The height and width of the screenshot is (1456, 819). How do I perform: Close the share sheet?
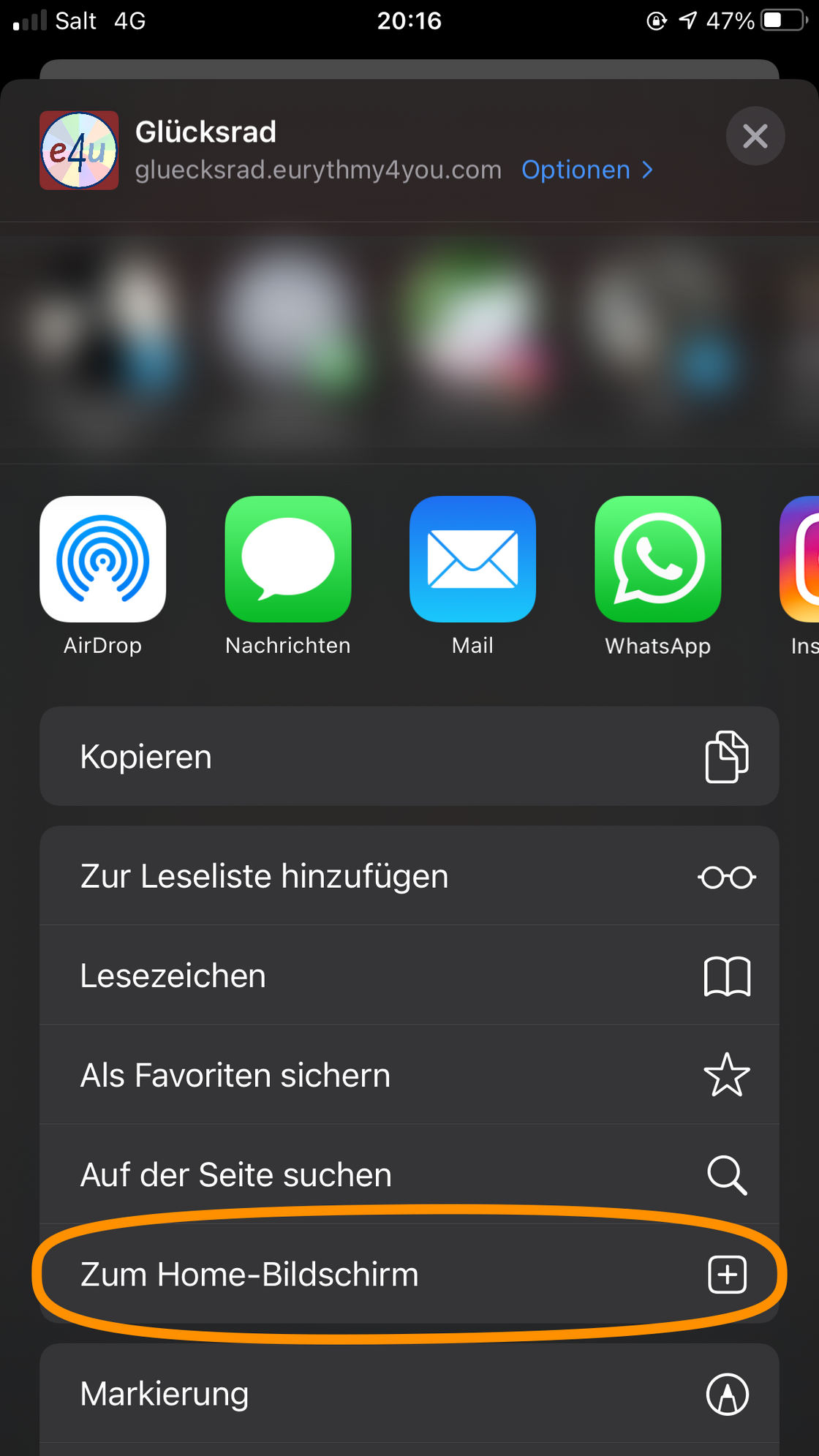pos(755,136)
